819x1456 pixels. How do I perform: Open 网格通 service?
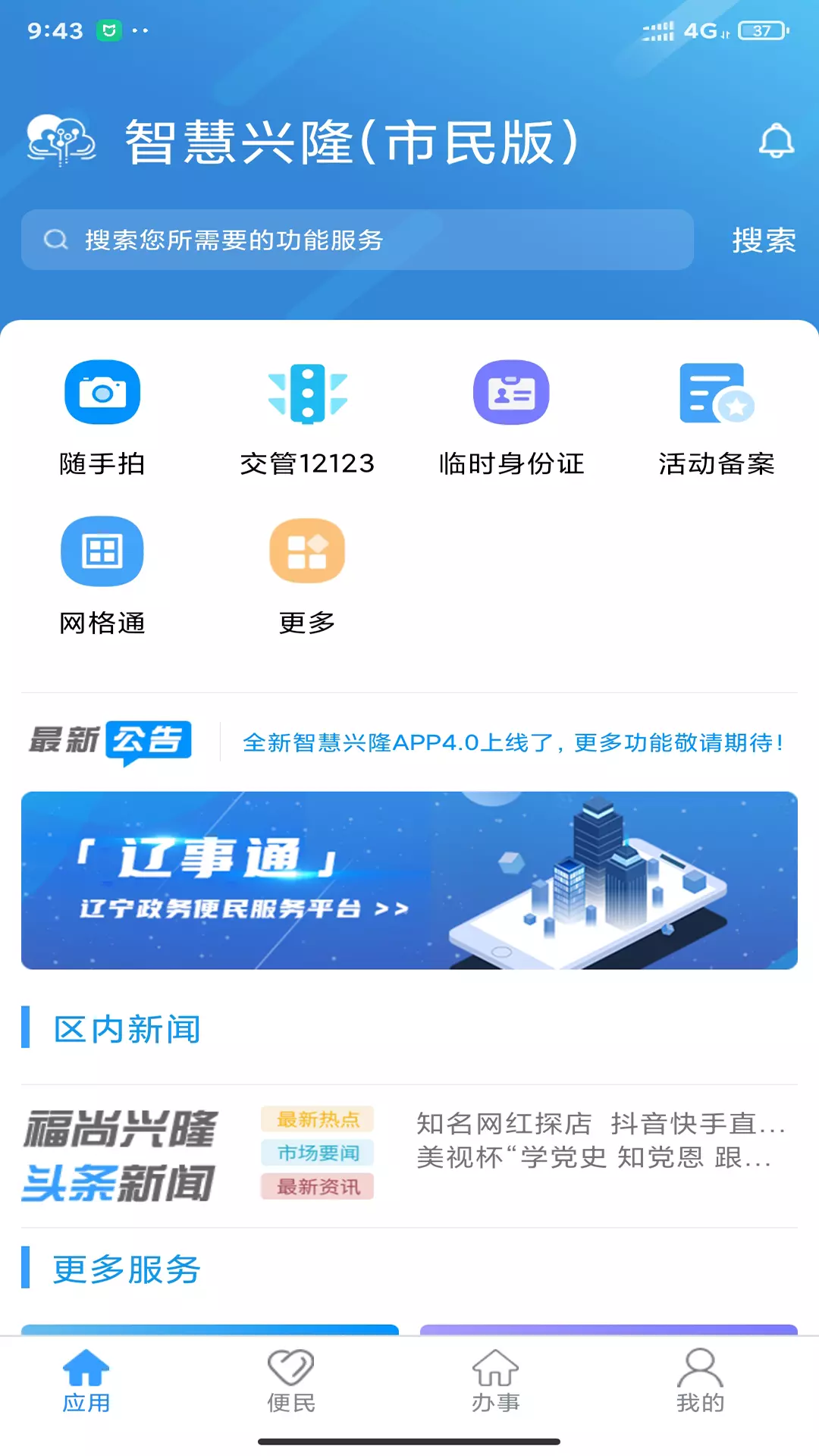(102, 576)
